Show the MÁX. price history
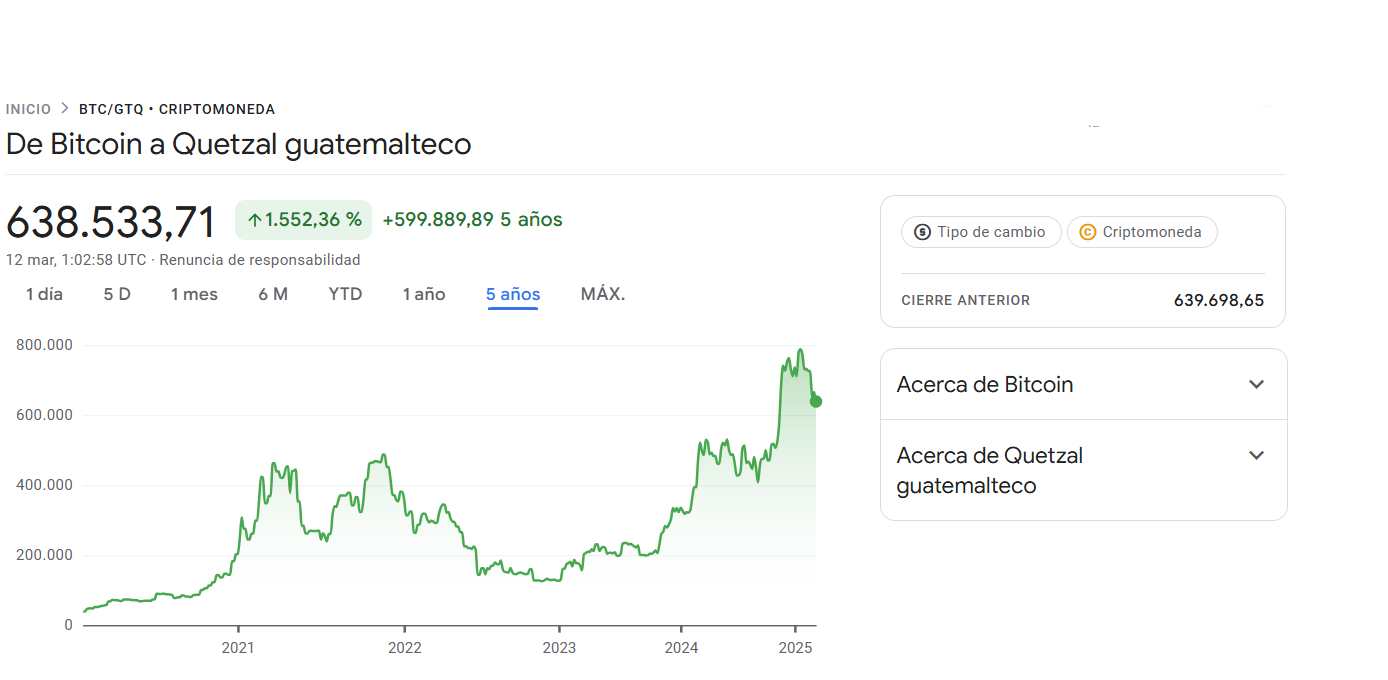 point(603,294)
